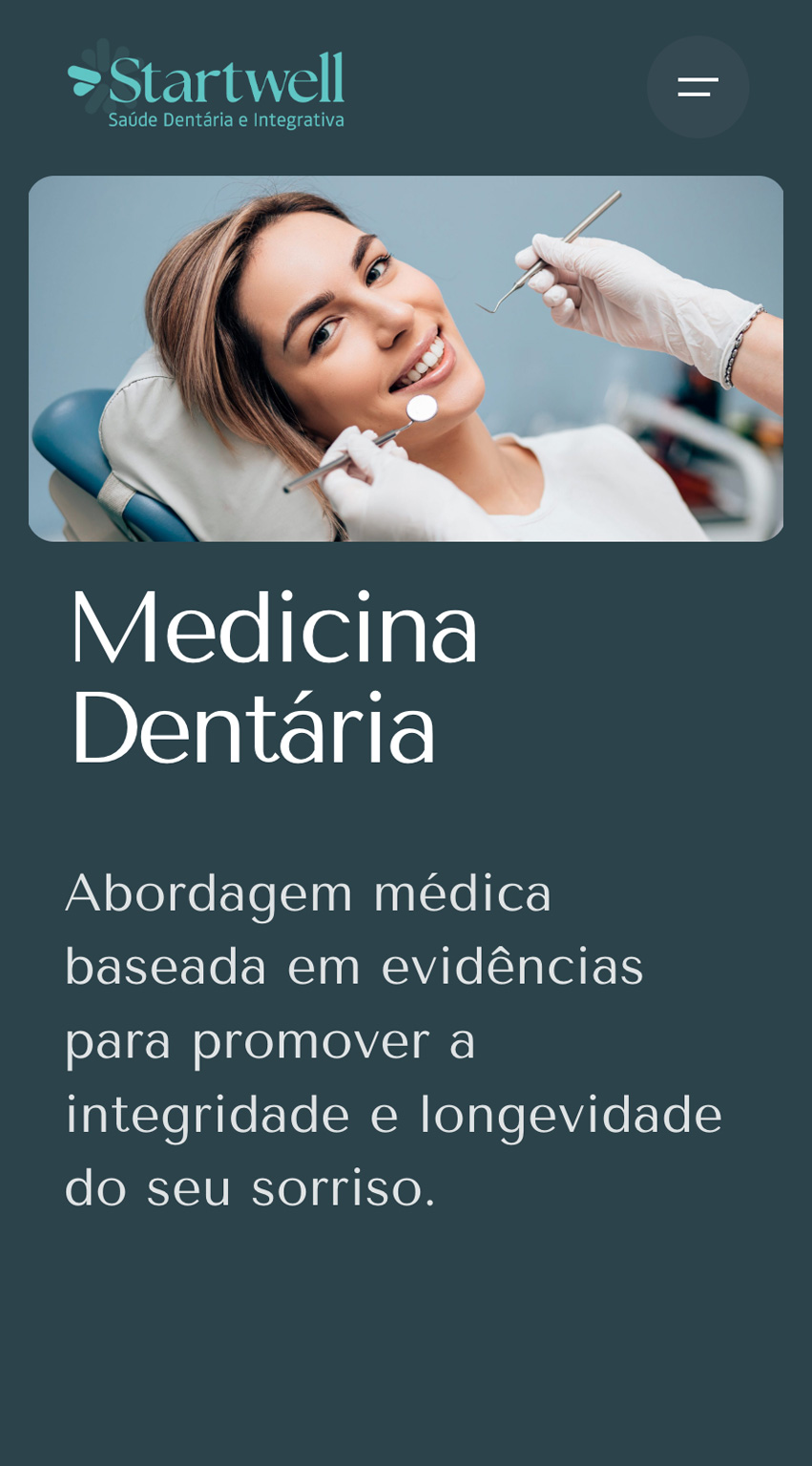Go to homepage via Startwell logo

206,86
